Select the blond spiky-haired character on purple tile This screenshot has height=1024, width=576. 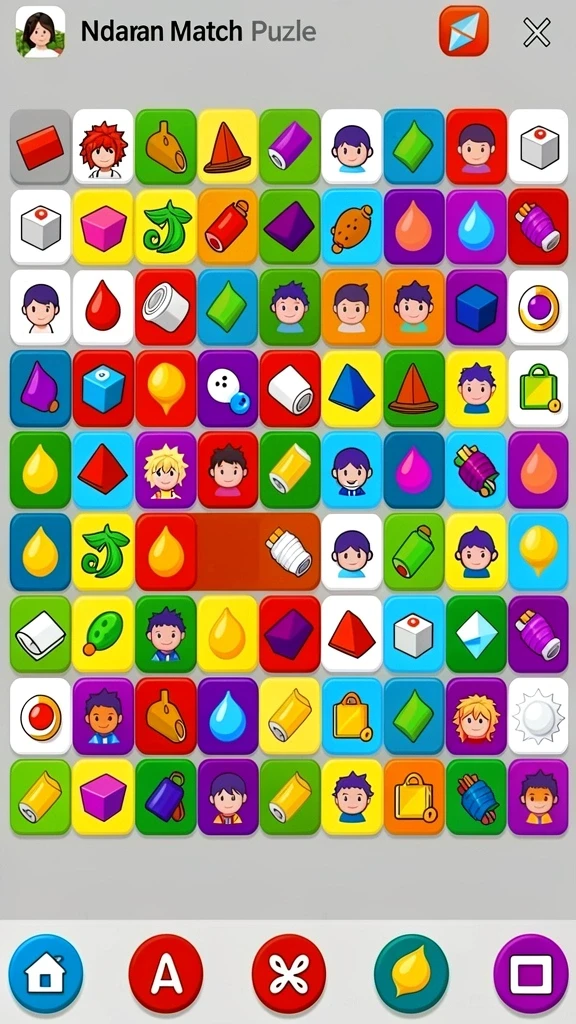pyautogui.click(x=166, y=470)
